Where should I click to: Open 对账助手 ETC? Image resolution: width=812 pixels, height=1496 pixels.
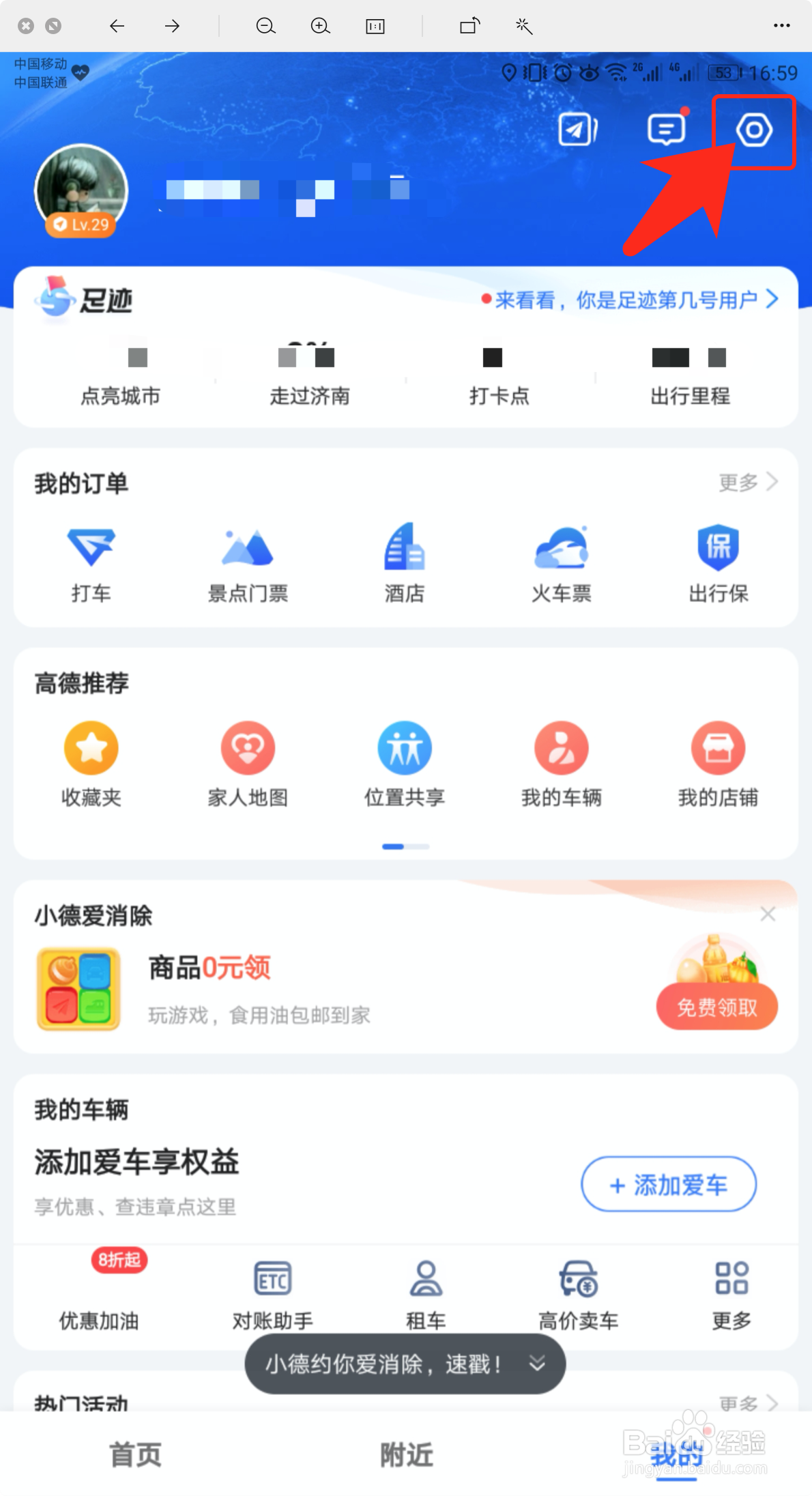272,1294
